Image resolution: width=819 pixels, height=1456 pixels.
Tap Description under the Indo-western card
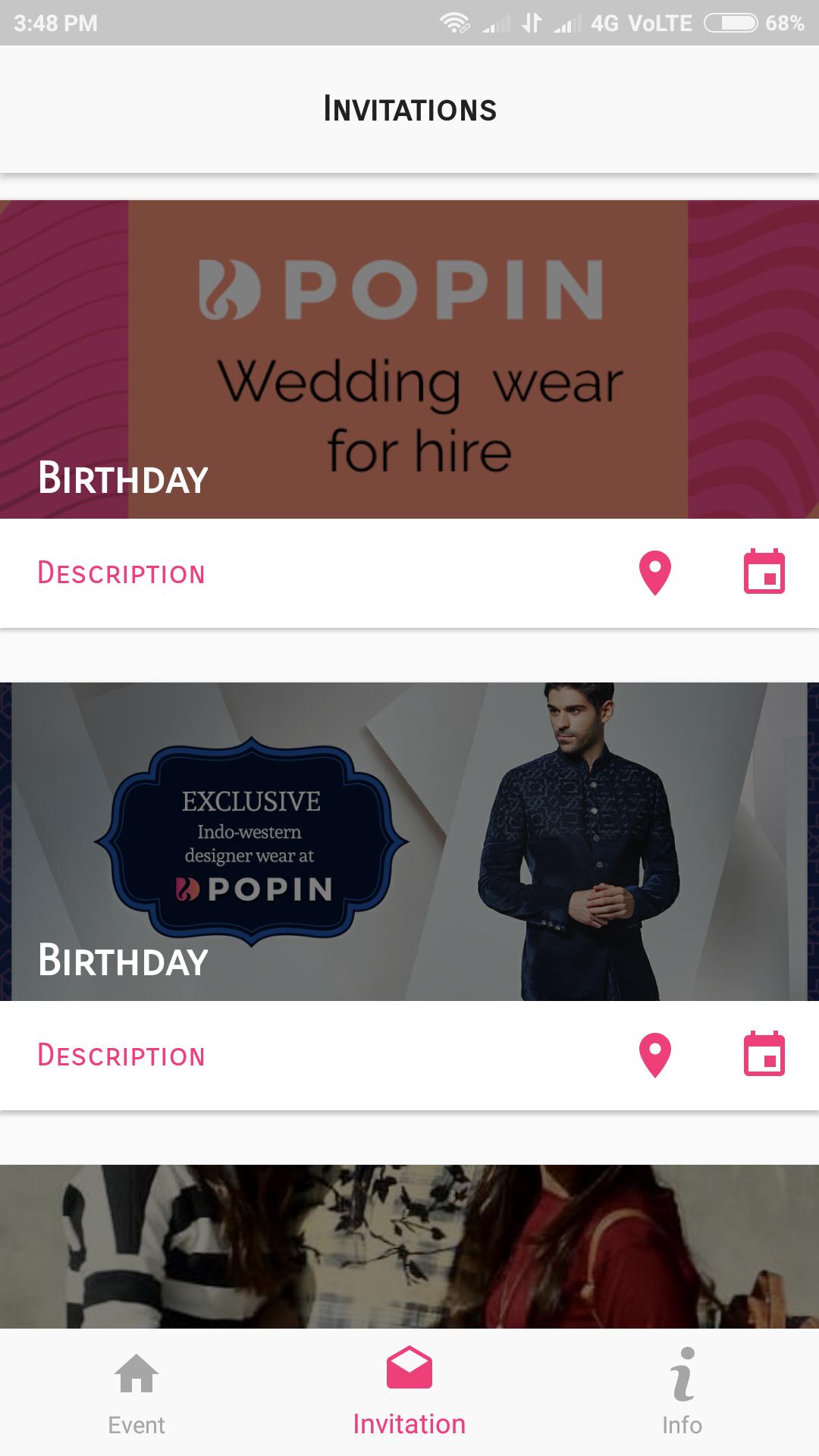click(x=121, y=1056)
